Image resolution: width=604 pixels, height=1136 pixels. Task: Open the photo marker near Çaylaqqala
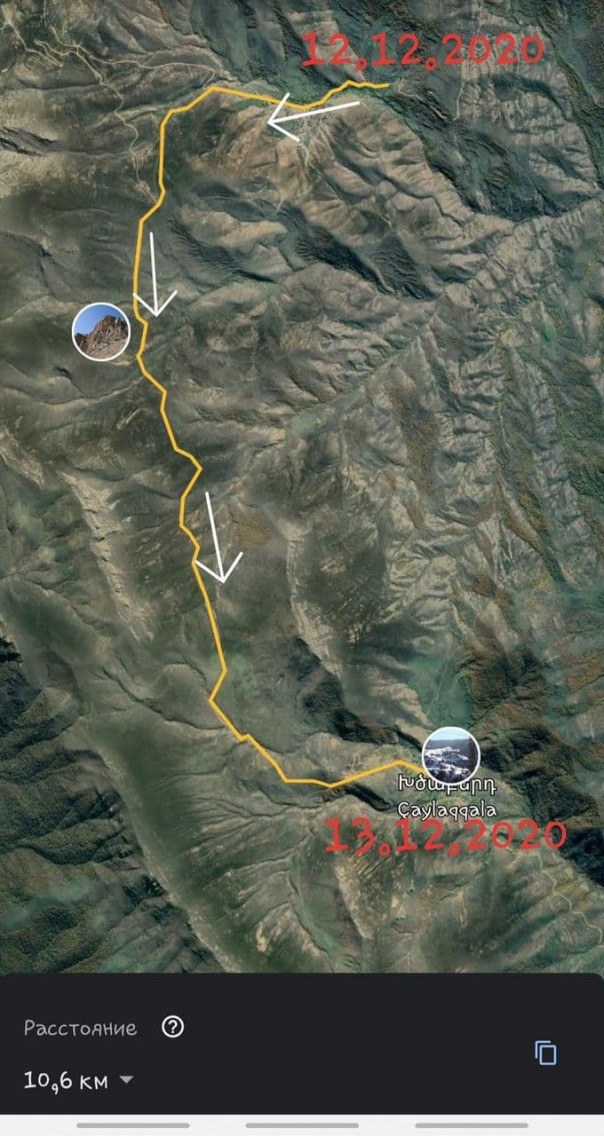[451, 755]
